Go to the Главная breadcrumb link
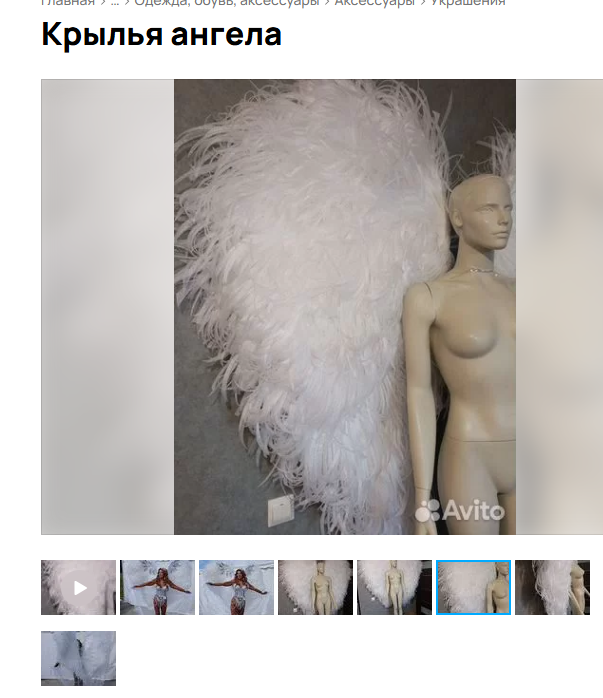Viewport: 603px width, 698px height. [68, 3]
